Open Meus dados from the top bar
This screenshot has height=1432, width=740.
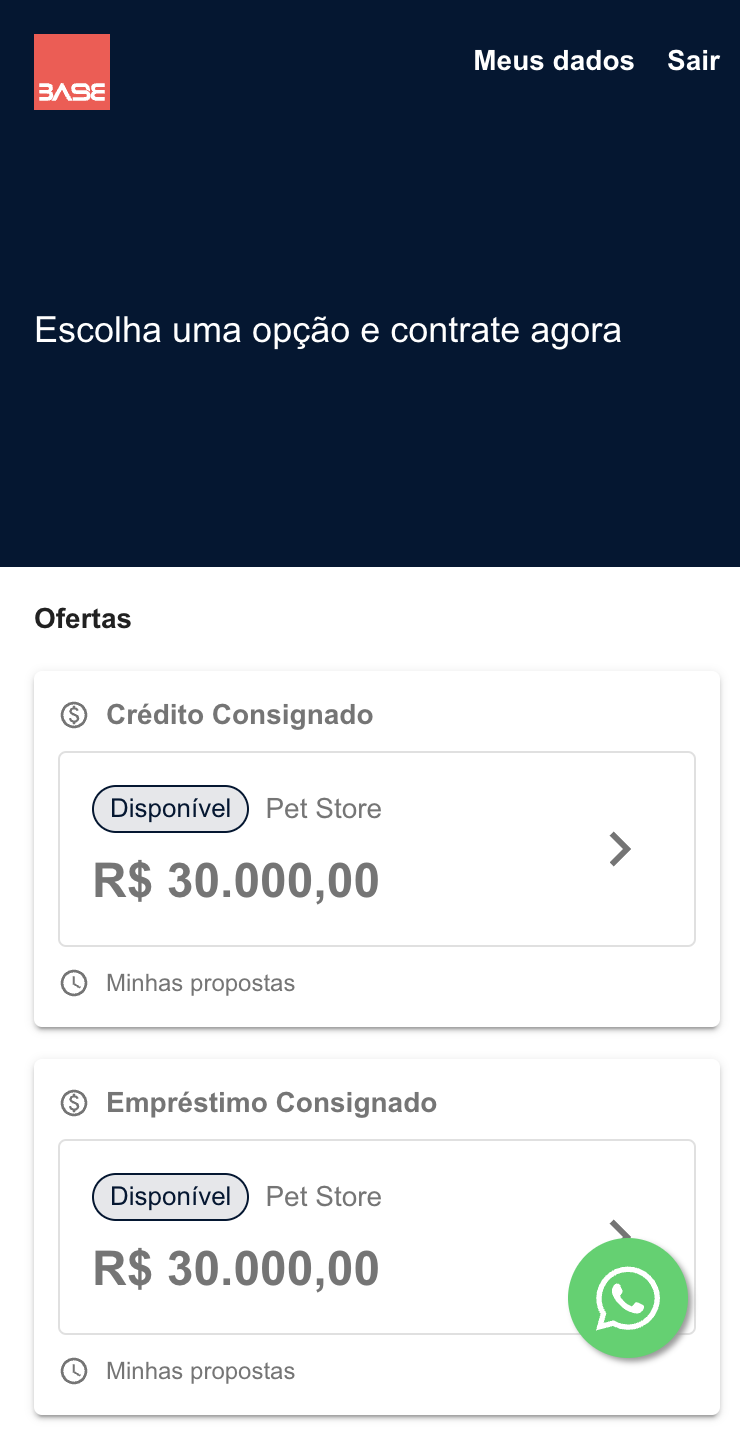click(x=553, y=61)
